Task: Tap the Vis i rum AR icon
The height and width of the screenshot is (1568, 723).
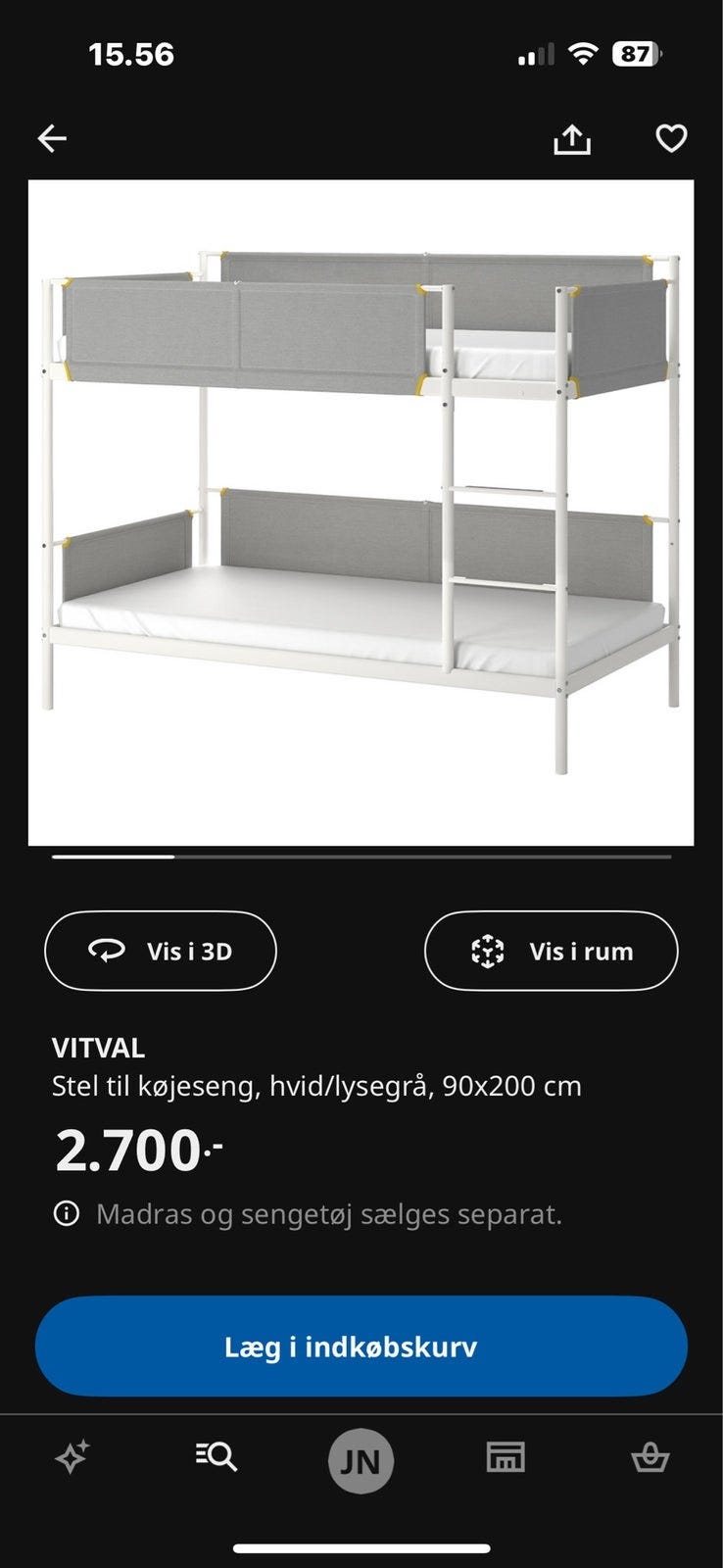Action: pyautogui.click(x=487, y=950)
